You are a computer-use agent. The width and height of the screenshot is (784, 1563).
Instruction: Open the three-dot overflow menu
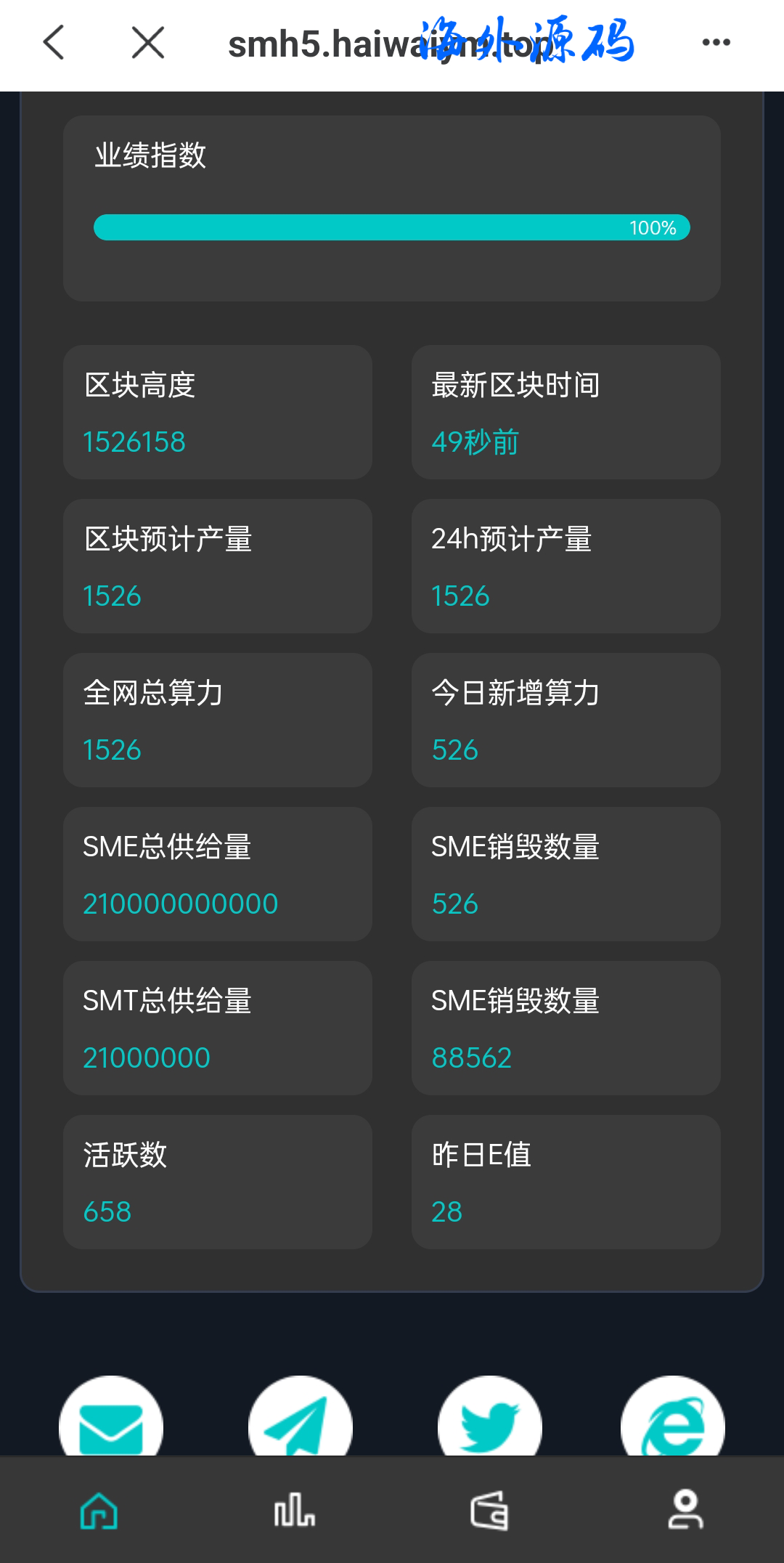point(716,42)
